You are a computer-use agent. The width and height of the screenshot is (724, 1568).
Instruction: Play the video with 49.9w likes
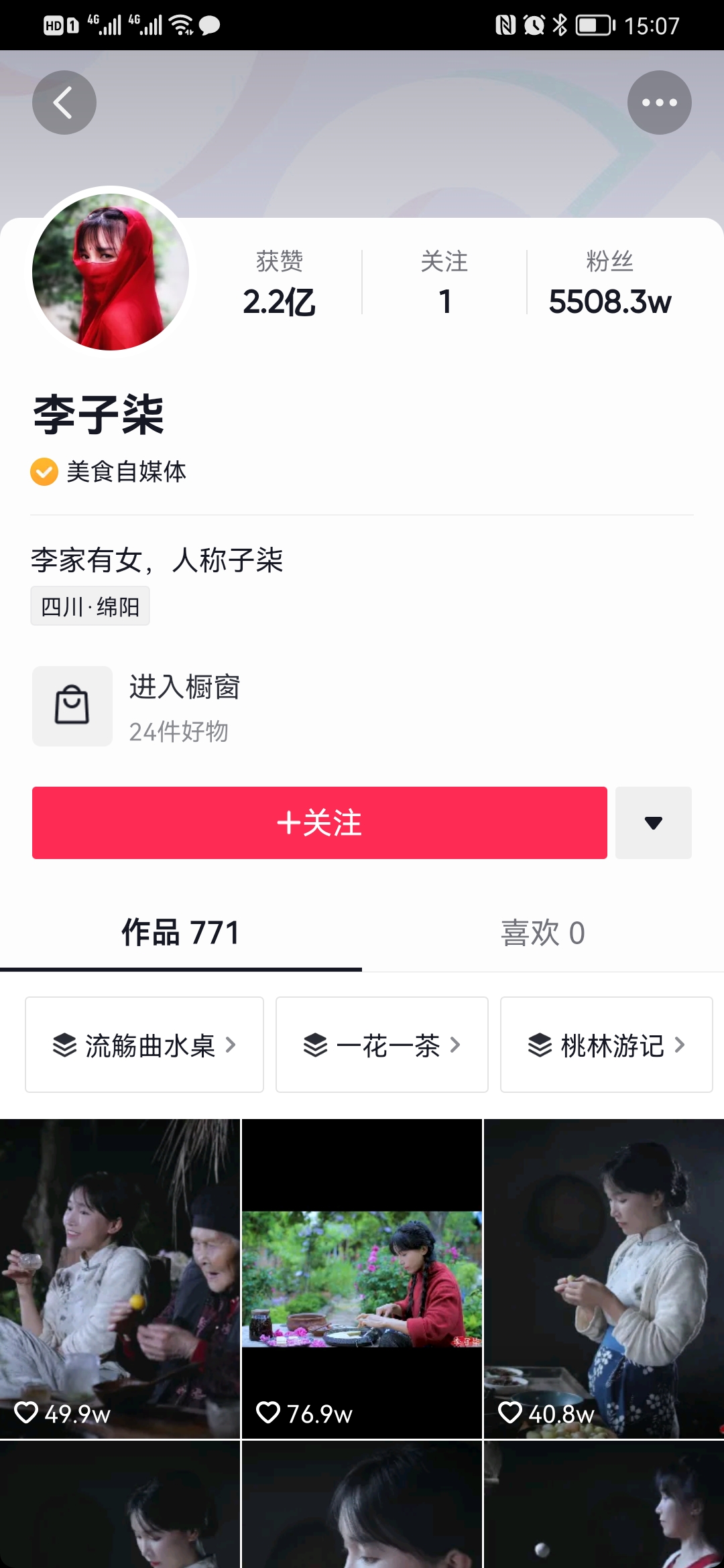(x=120, y=1279)
